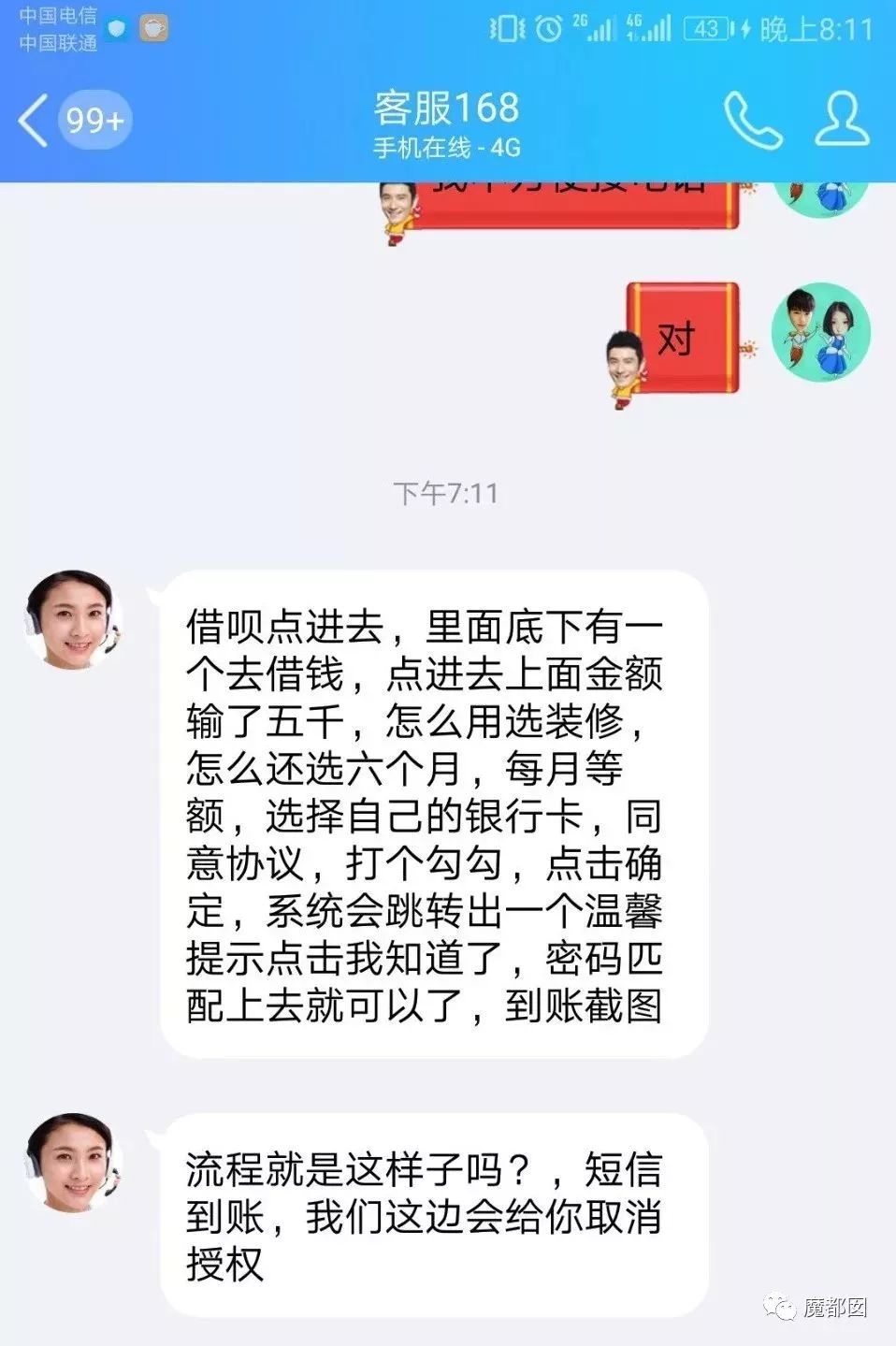Tap the blue notification icon in the status bar
The height and width of the screenshot is (1346, 896).
coord(118,28)
